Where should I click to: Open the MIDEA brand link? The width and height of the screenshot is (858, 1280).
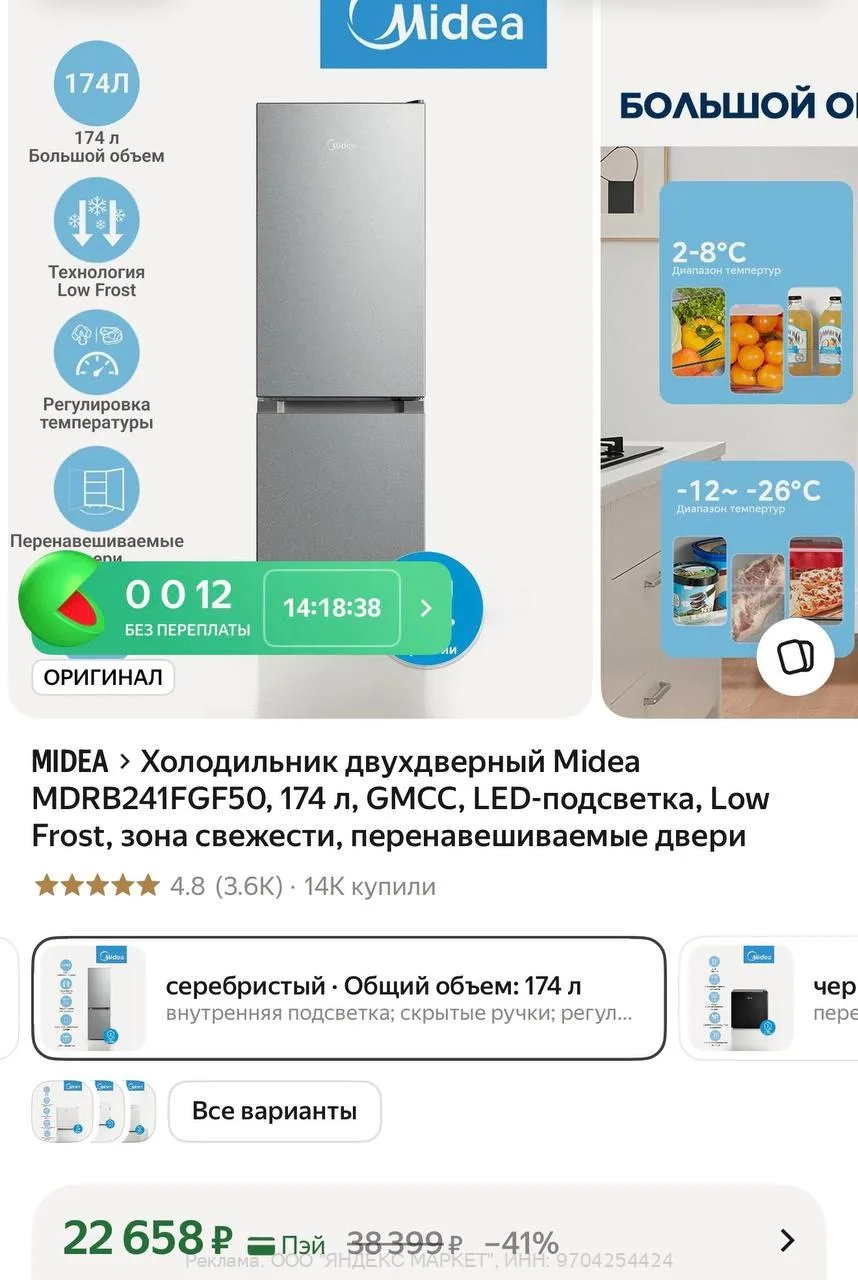(x=70, y=762)
